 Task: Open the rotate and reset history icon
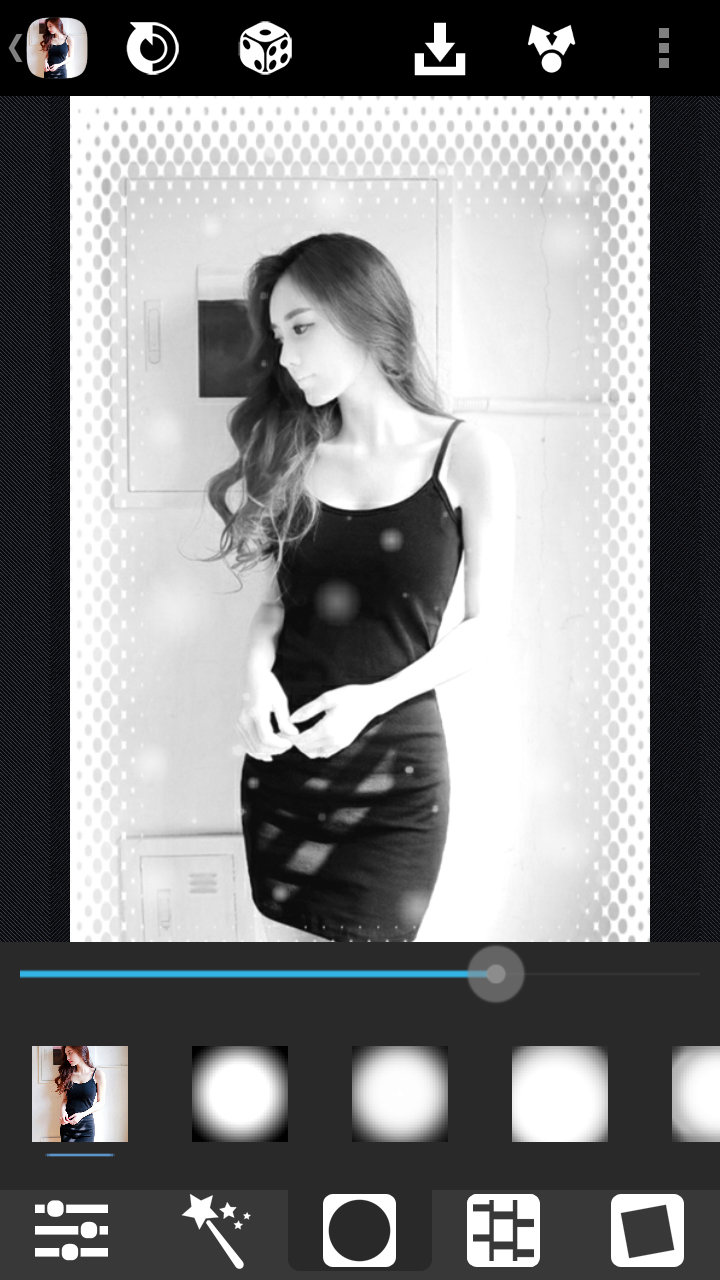152,46
